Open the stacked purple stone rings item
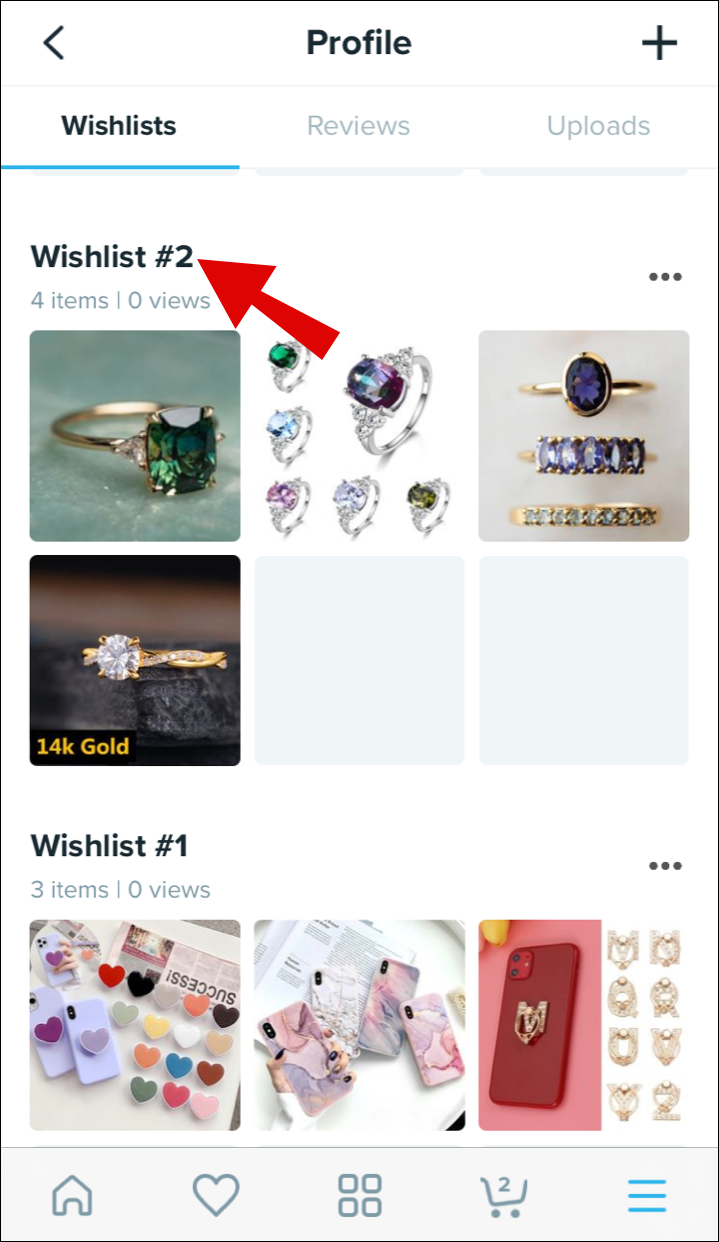Screen dimensions: 719x1242 (584, 436)
